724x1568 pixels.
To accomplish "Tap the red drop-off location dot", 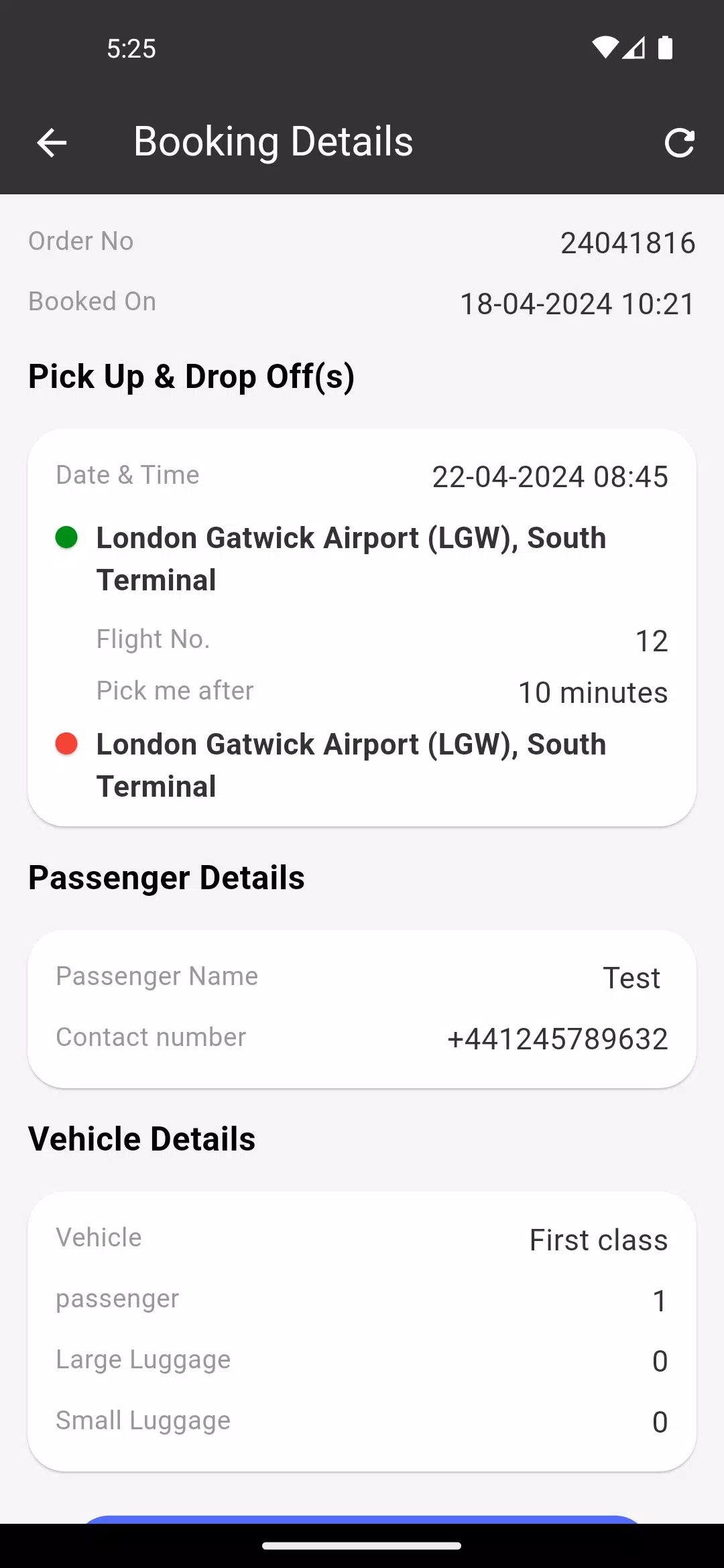I will pyautogui.click(x=66, y=744).
